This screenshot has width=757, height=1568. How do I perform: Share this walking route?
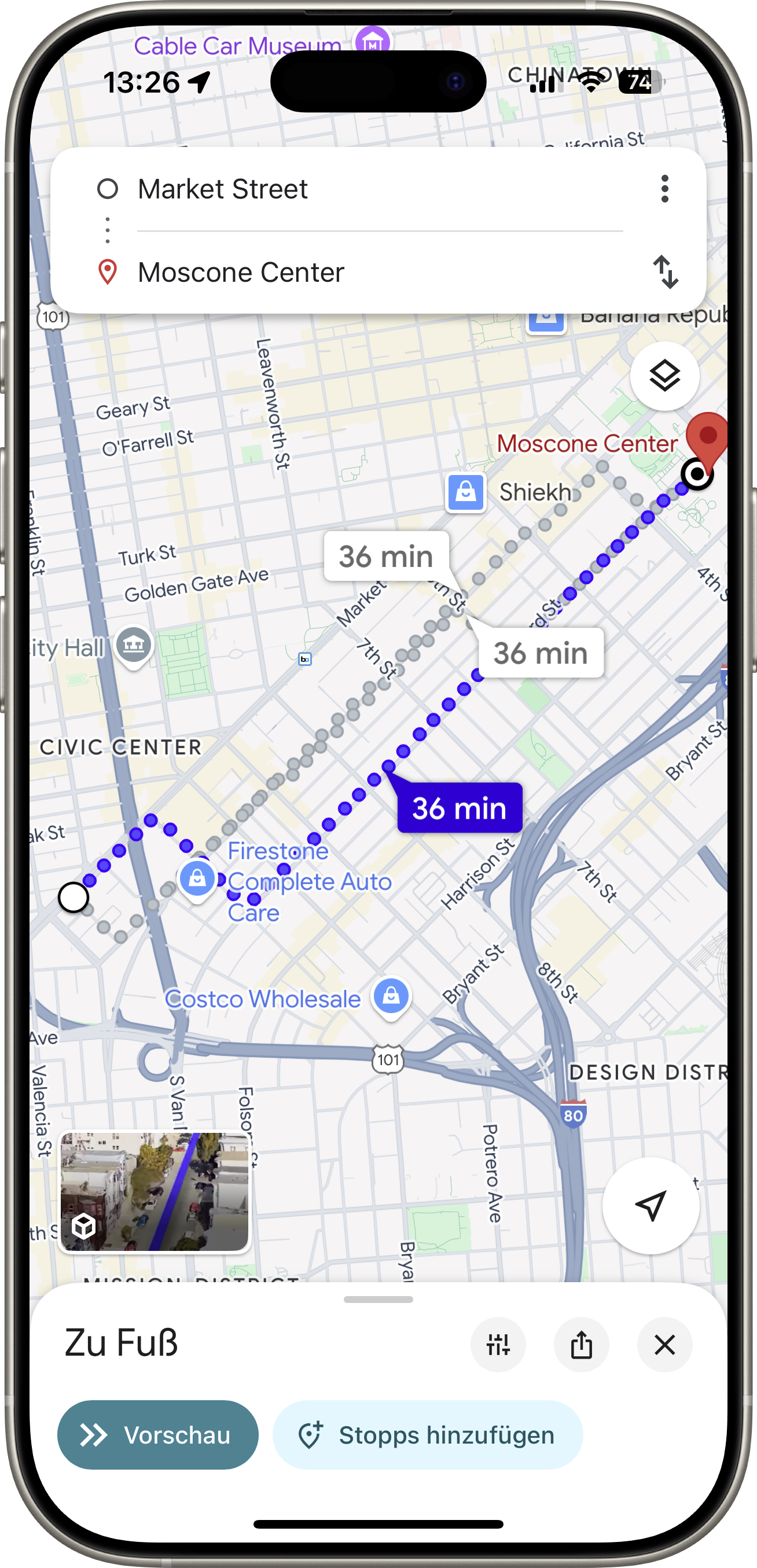(x=581, y=1345)
